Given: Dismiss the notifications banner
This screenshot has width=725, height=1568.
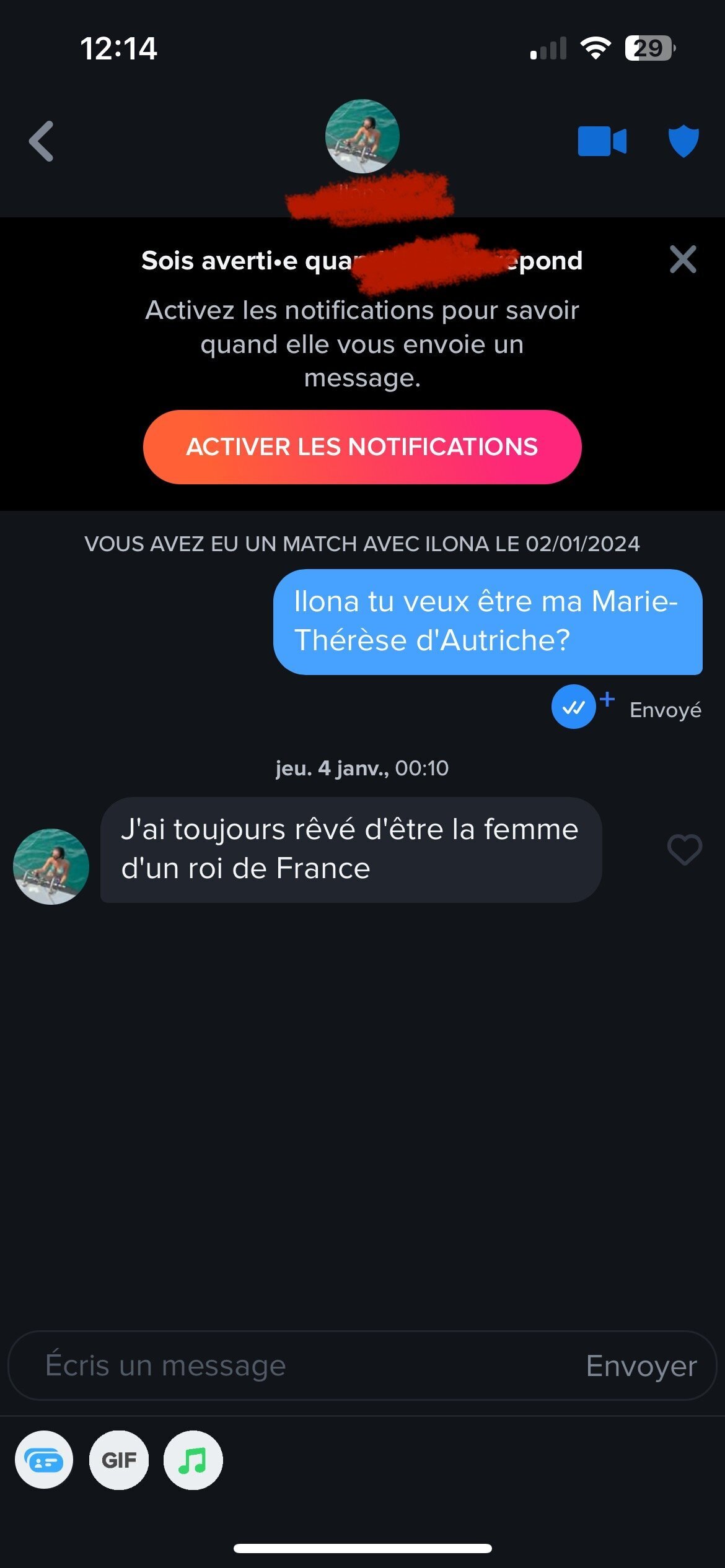Looking at the screenshot, I should click(x=683, y=259).
